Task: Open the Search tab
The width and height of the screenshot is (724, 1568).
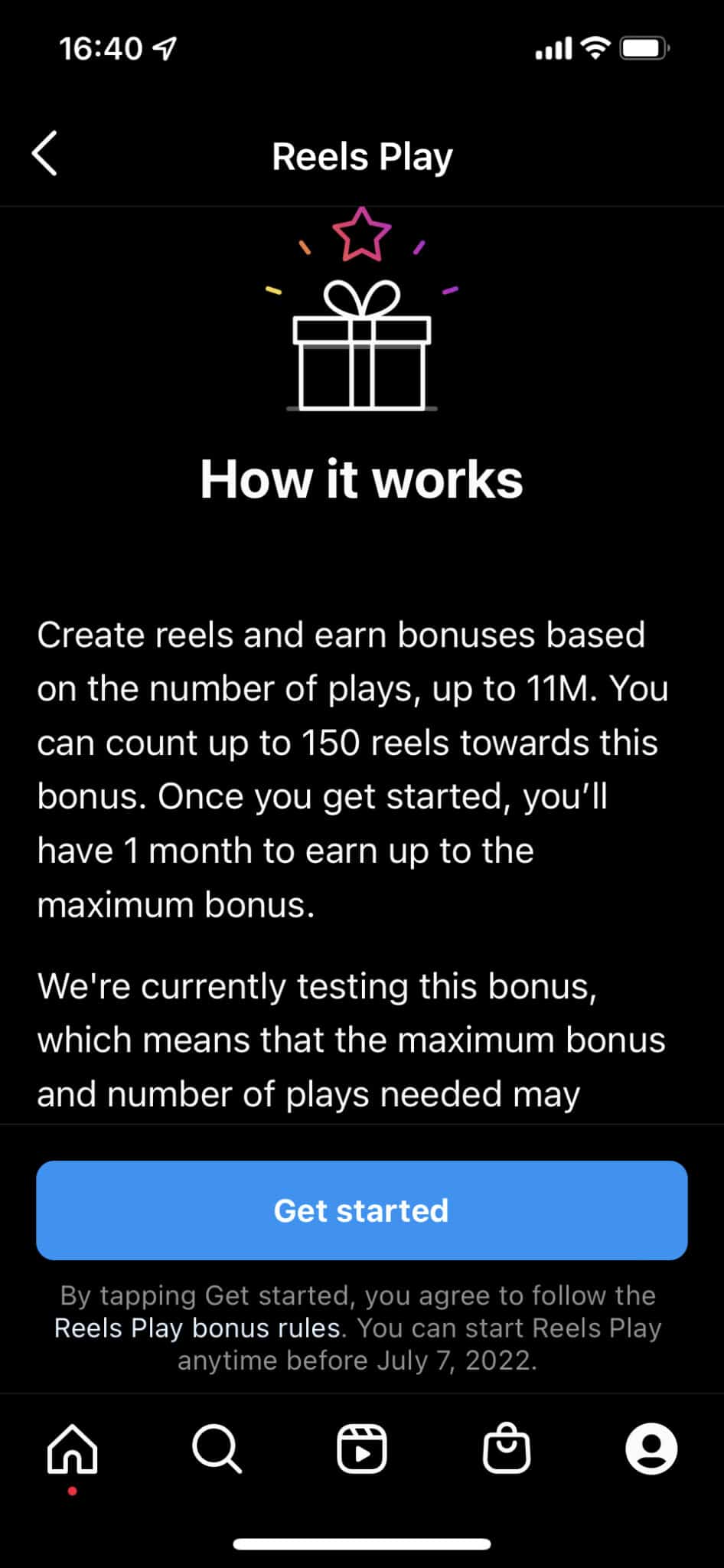Action: [217, 1449]
